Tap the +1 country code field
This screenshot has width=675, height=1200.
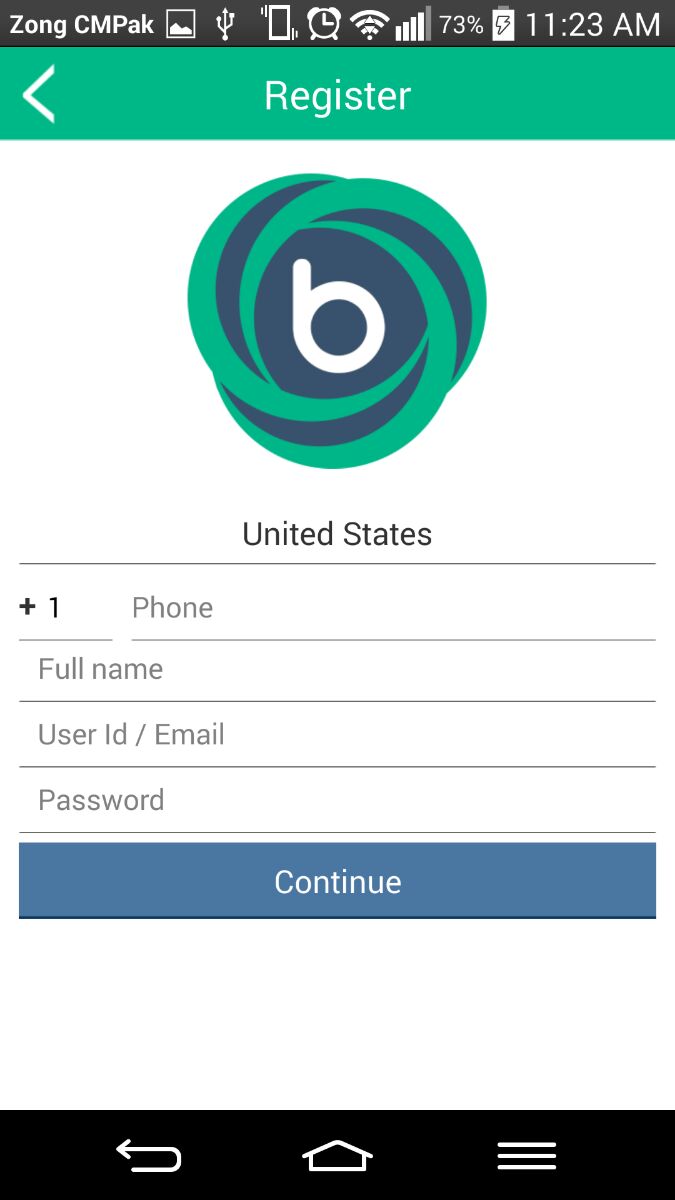(65, 608)
